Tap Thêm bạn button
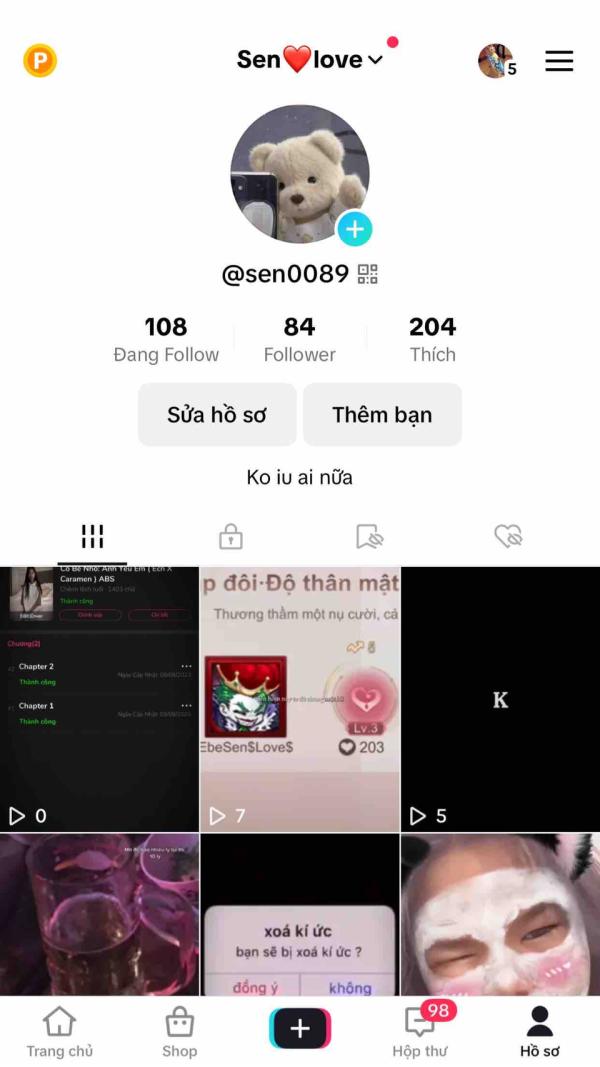 pyautogui.click(x=382, y=414)
